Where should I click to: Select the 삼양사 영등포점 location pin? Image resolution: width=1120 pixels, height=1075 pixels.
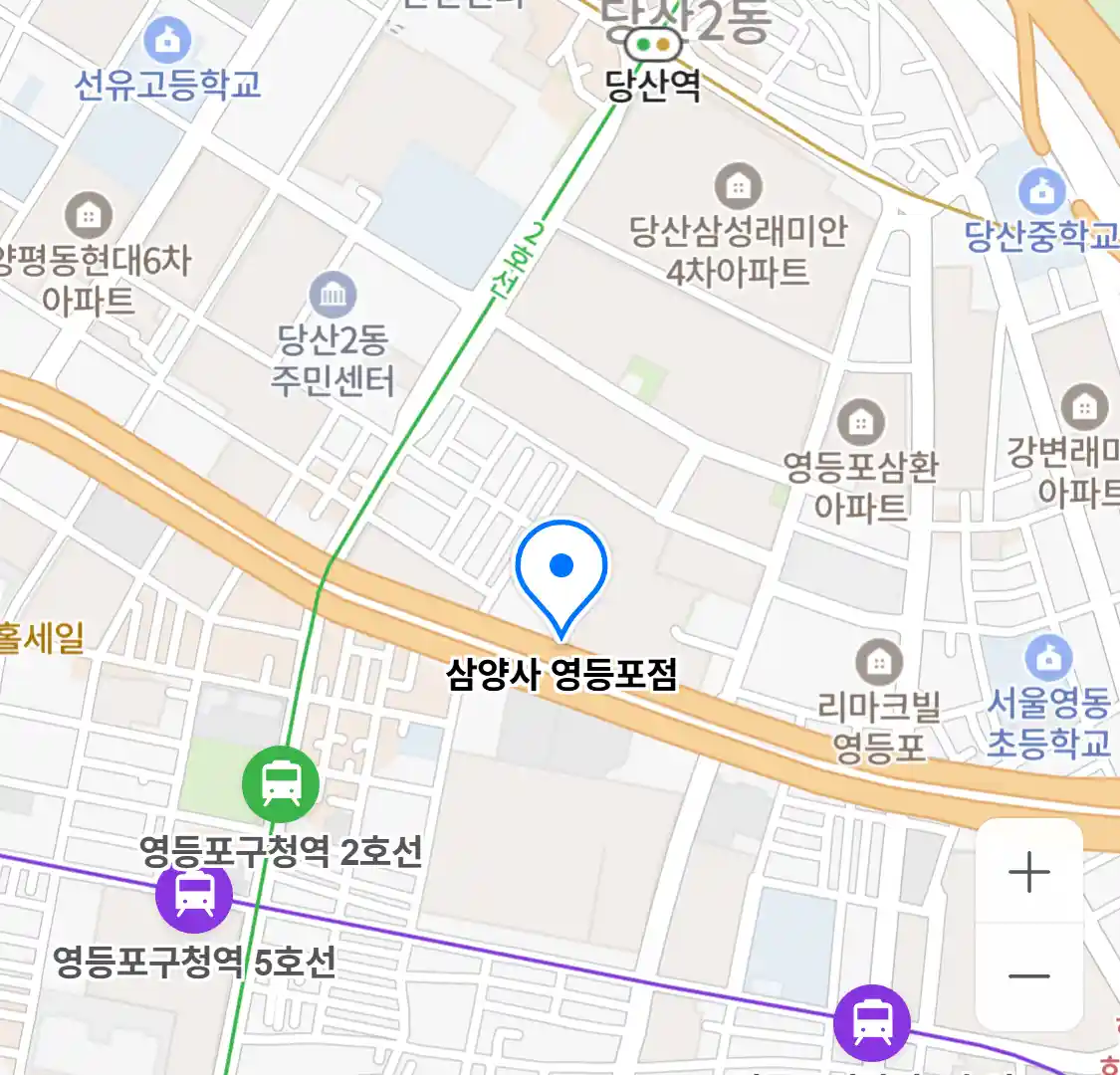561,574
